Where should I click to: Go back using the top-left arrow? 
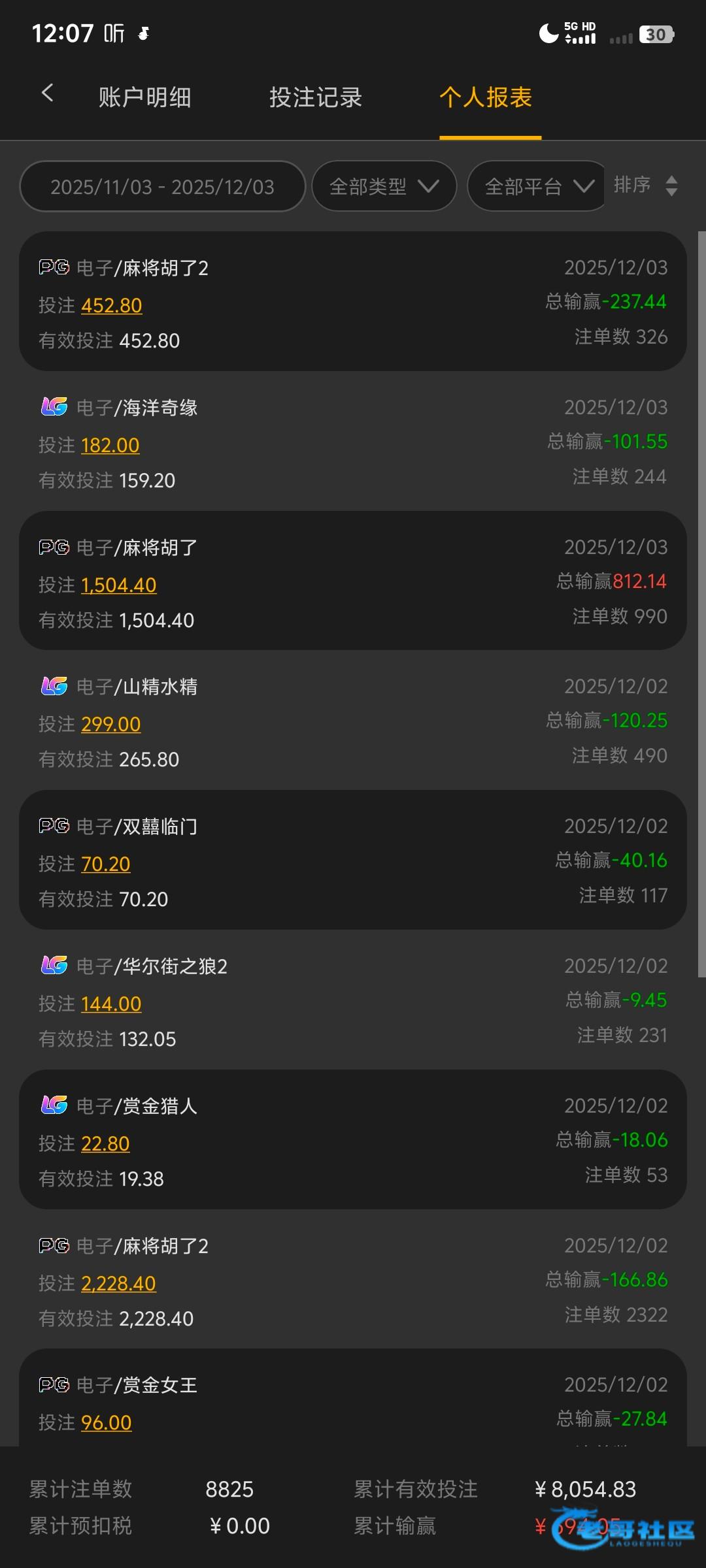click(47, 93)
